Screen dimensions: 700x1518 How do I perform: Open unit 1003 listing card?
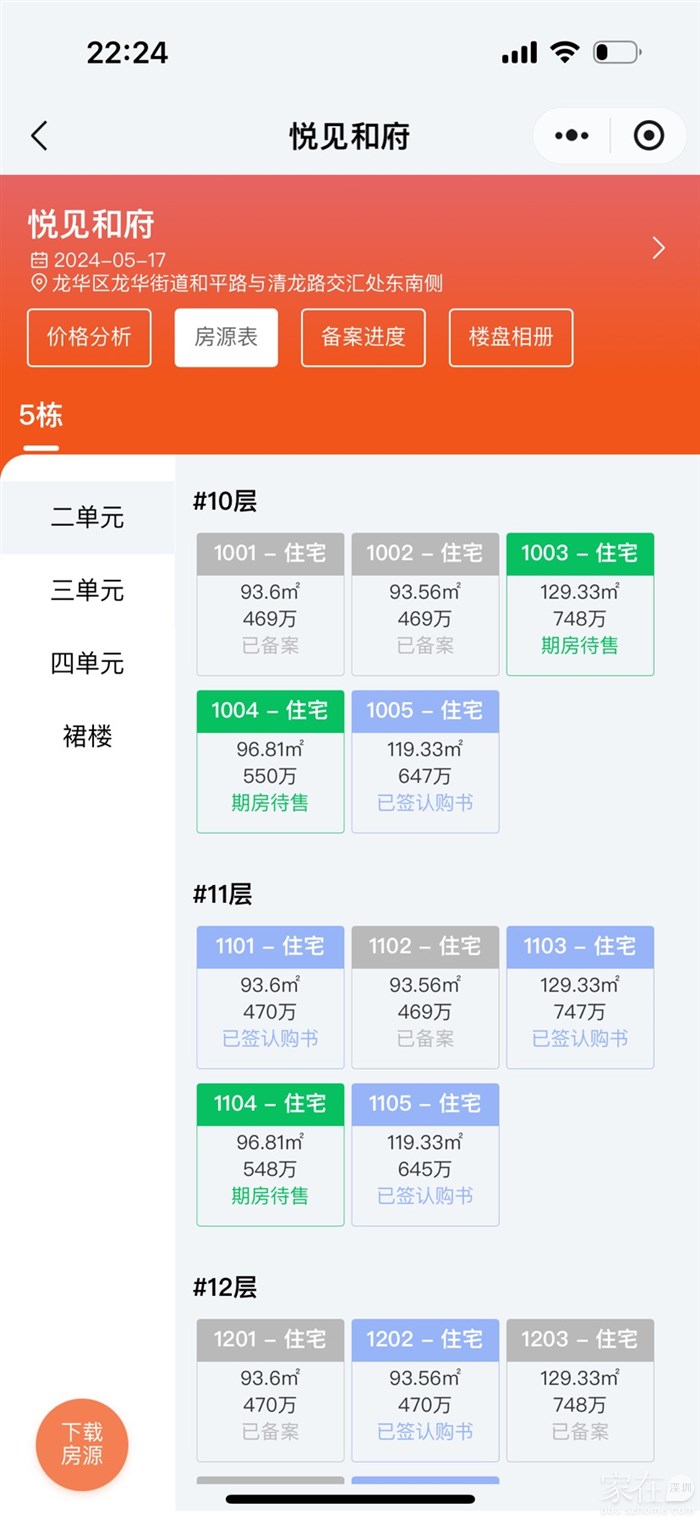[x=580, y=604]
